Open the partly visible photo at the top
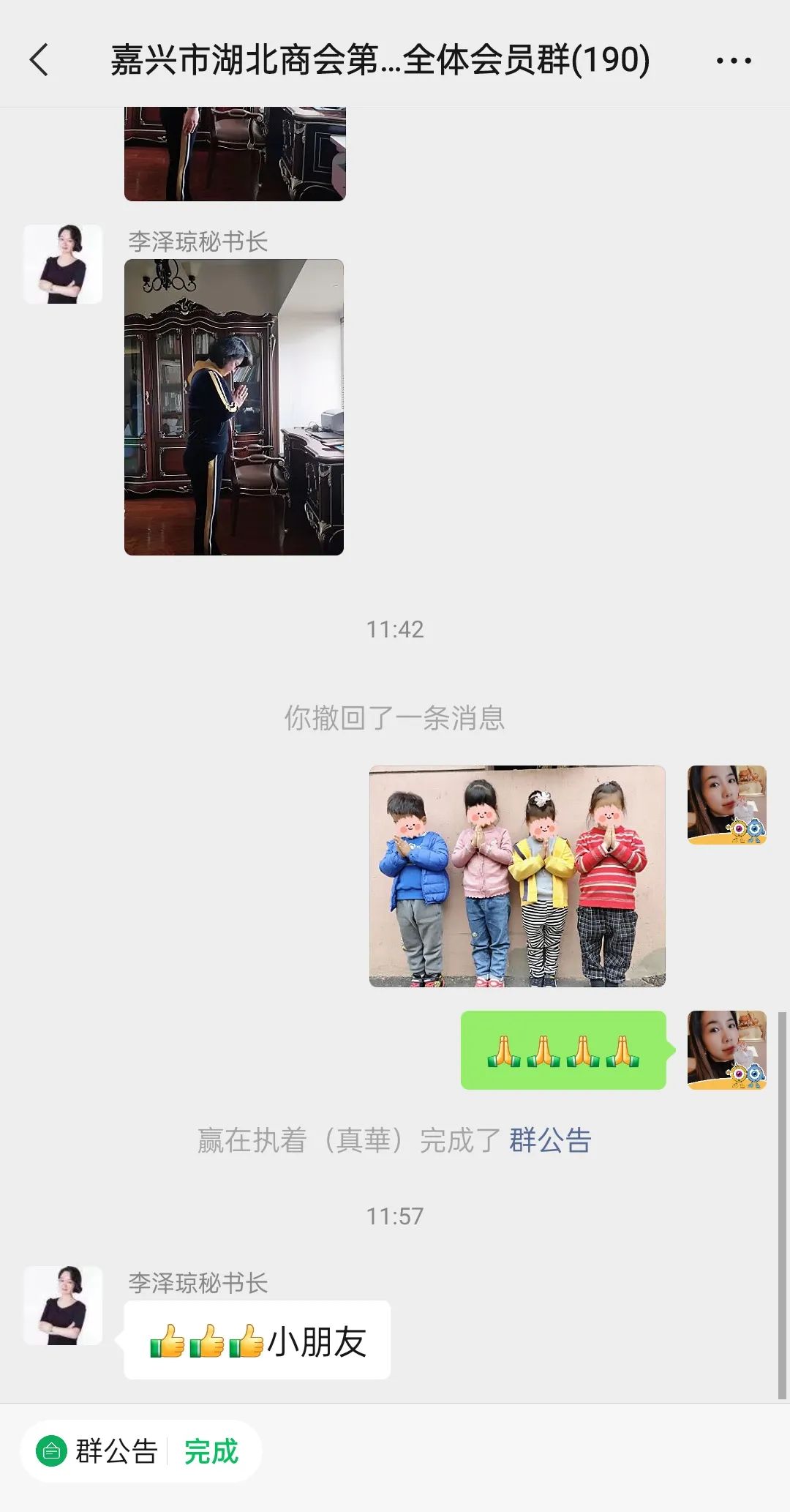The height and width of the screenshot is (1512, 790). [234, 154]
